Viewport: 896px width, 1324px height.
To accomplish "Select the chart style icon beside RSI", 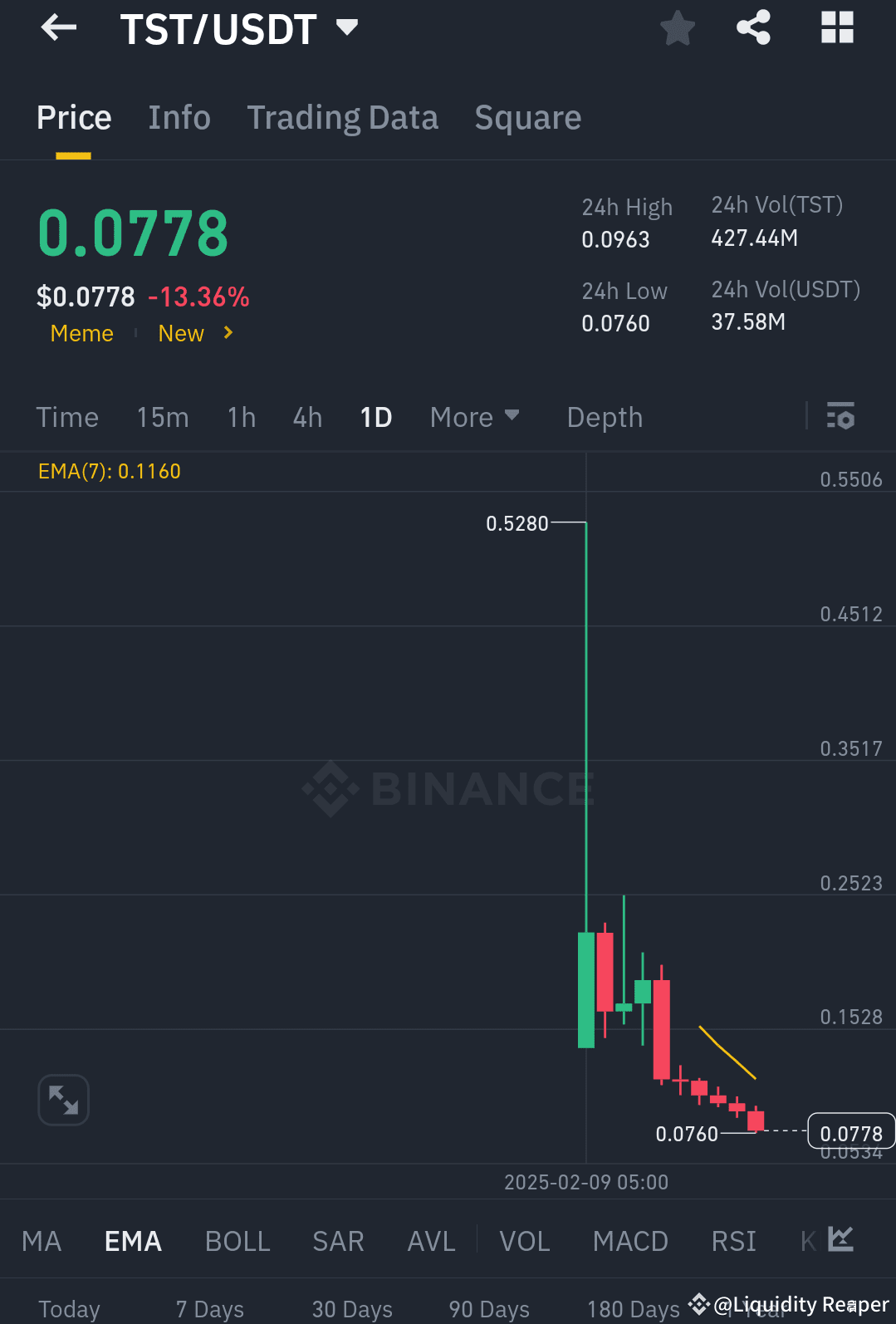I will click(839, 1238).
